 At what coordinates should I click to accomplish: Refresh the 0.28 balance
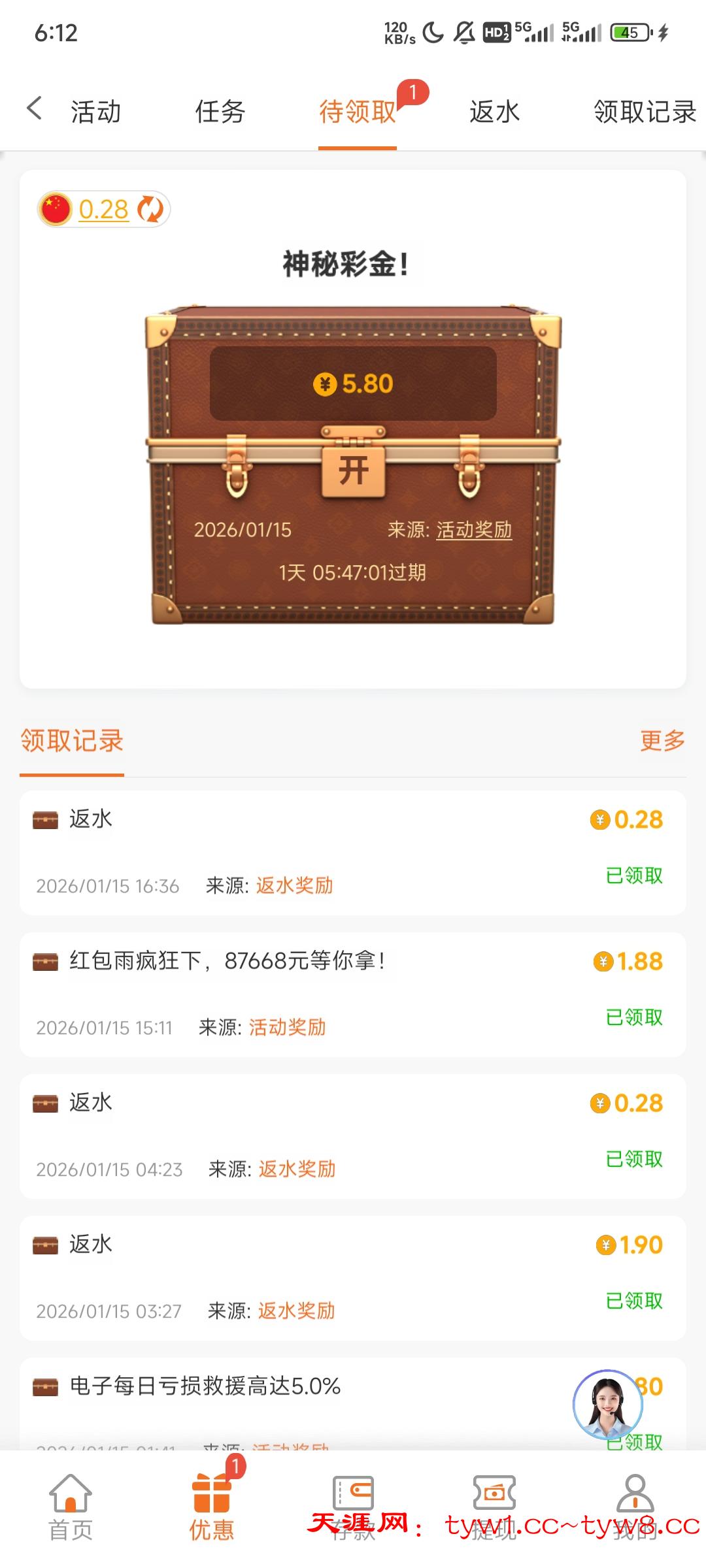point(151,209)
